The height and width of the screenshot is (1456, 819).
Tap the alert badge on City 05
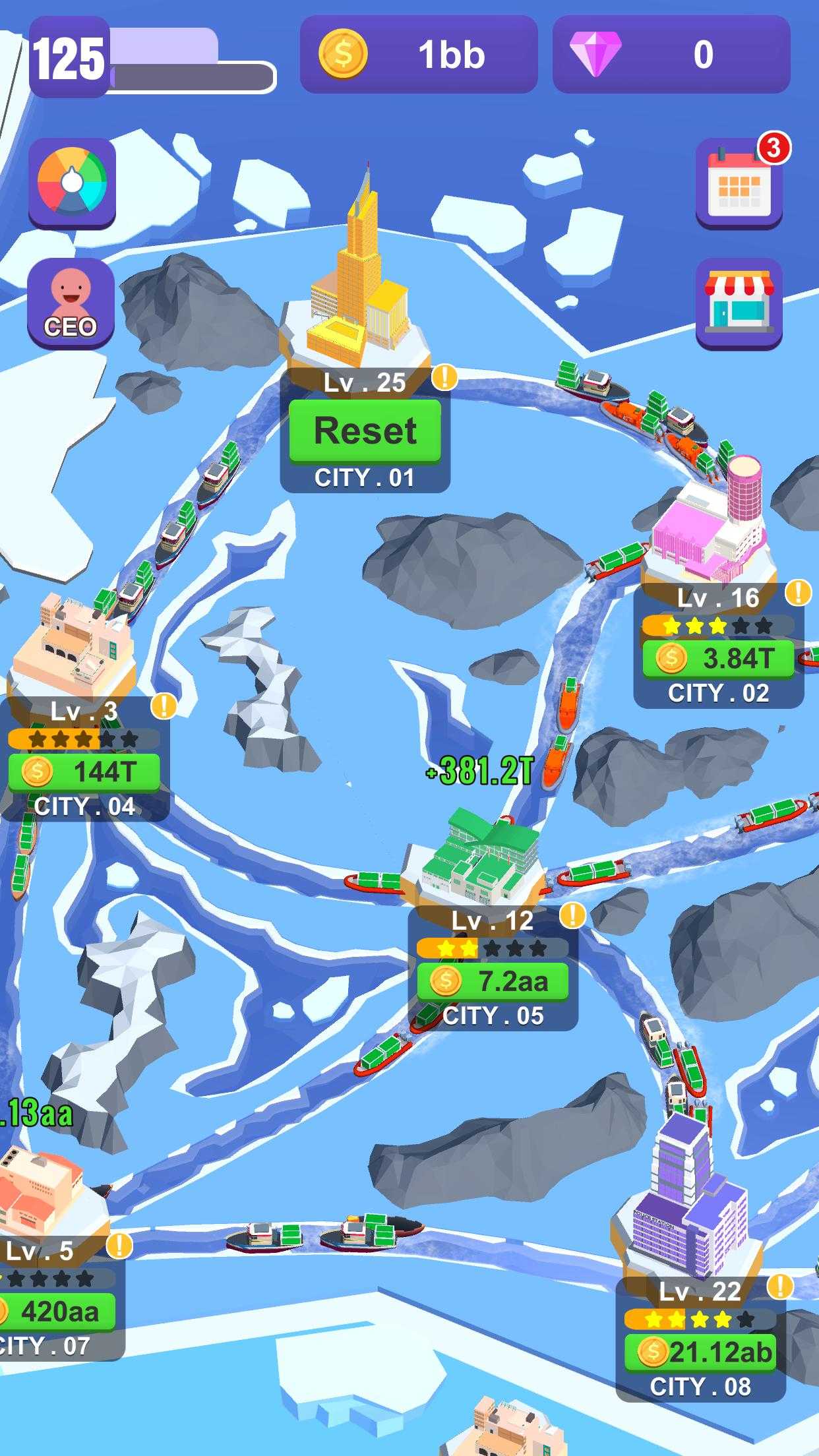[x=572, y=915]
